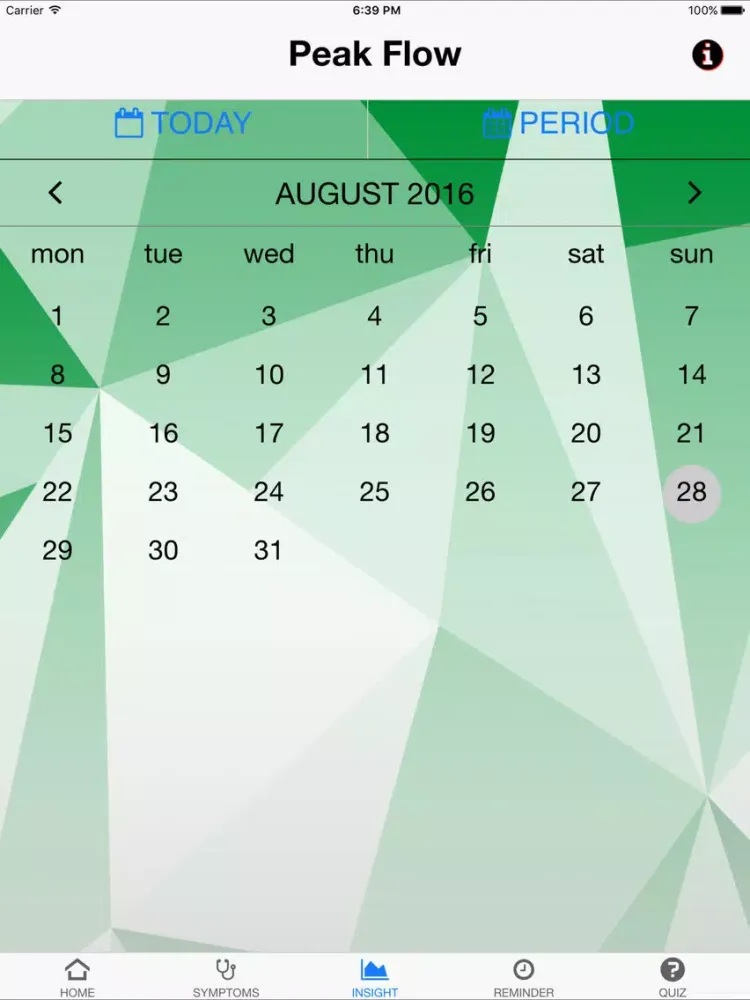The height and width of the screenshot is (1000, 750).
Task: Select August 31 on the calendar
Action: click(x=268, y=550)
